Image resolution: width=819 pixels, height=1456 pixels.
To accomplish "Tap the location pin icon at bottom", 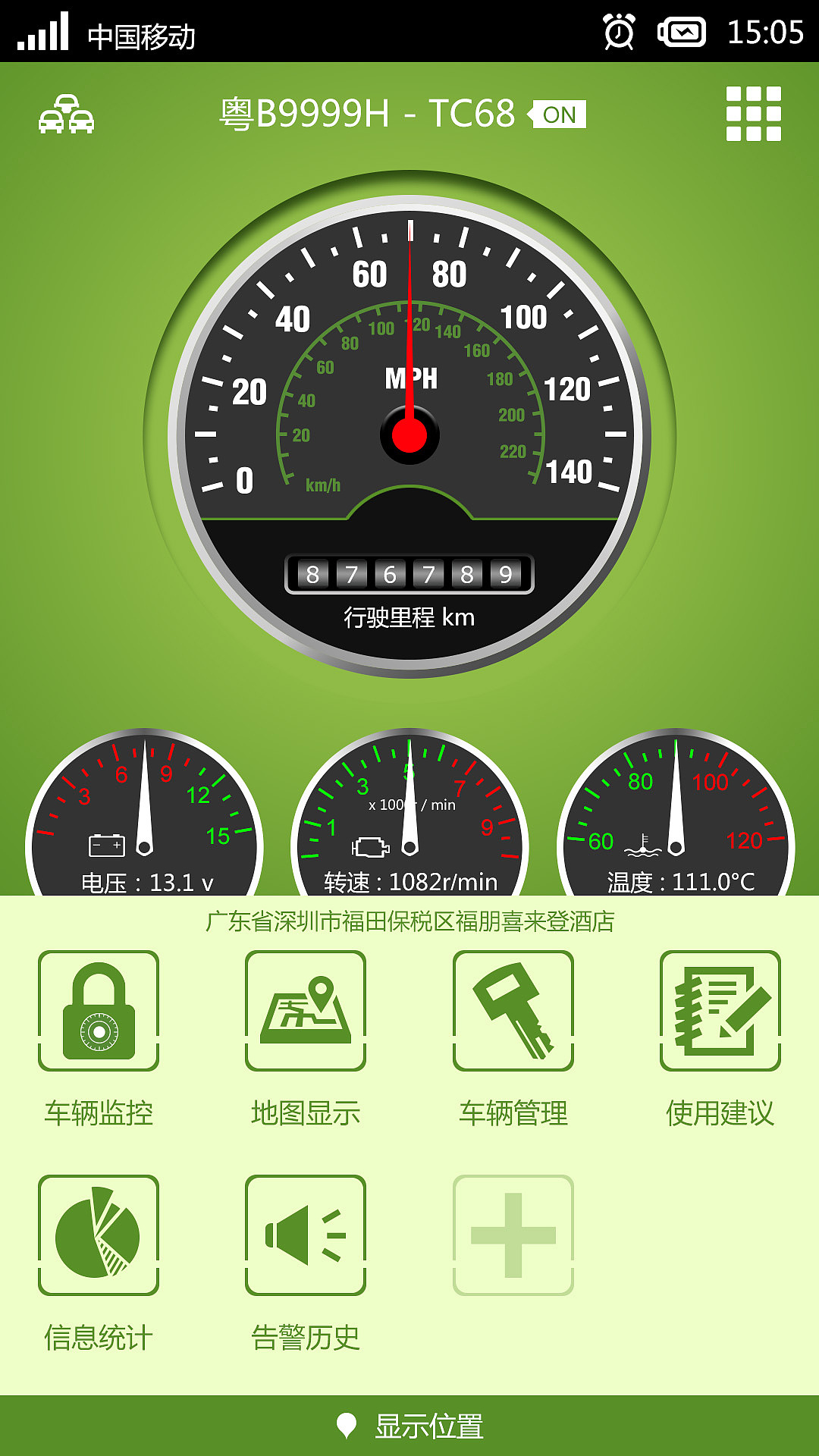I will [348, 1424].
